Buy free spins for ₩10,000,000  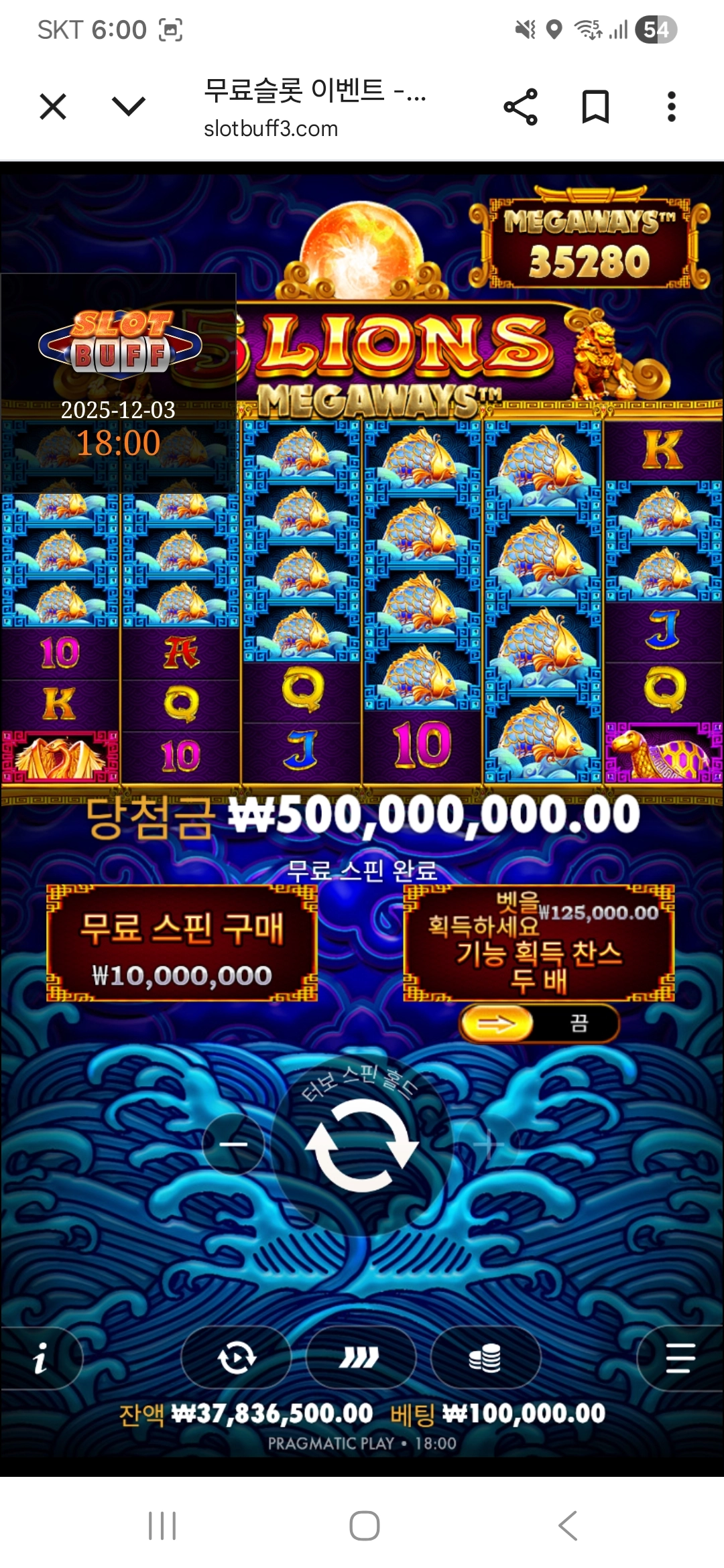[x=182, y=943]
